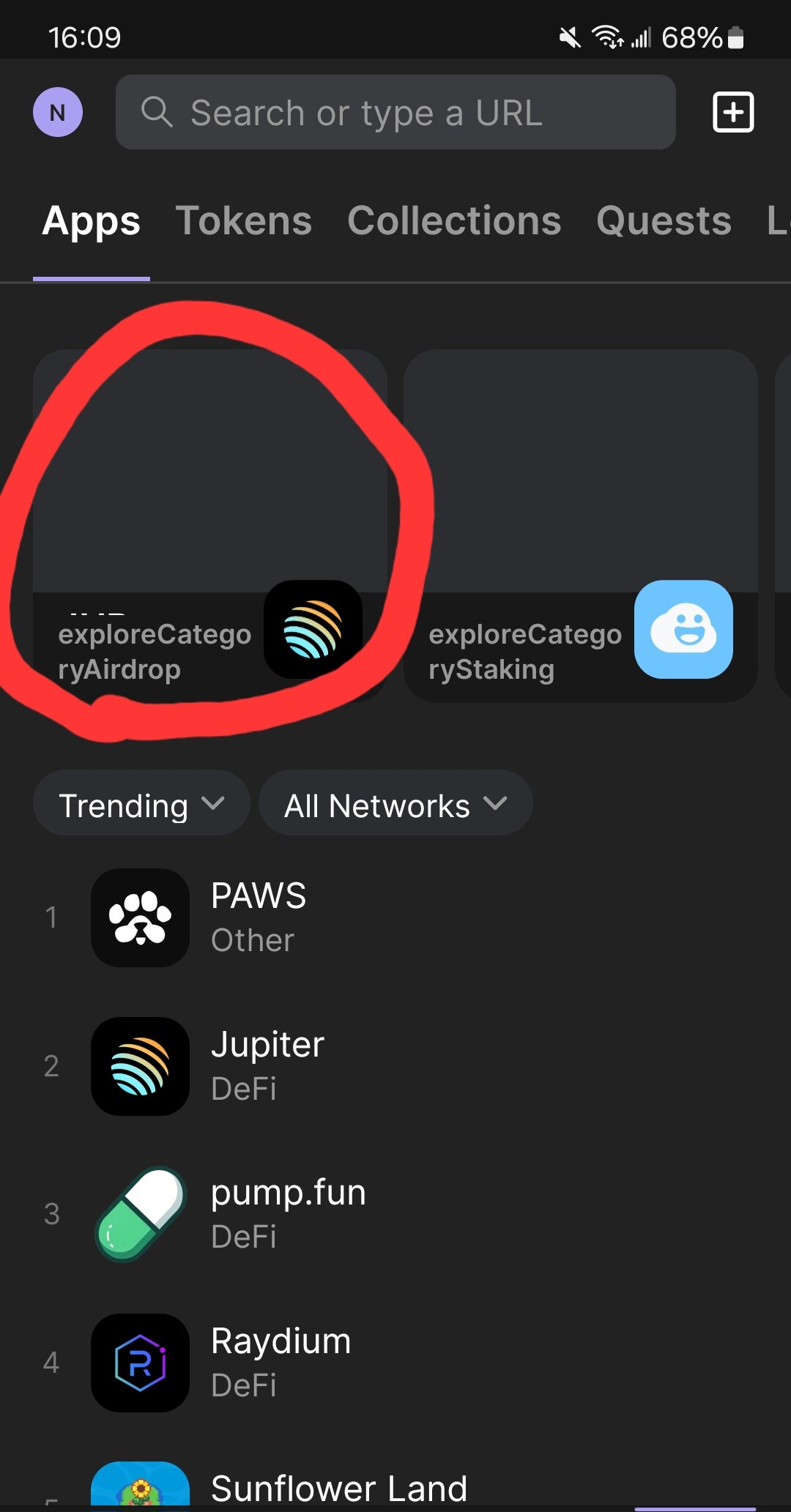791x1512 pixels.
Task: Switch to the Collections tab
Action: click(454, 220)
